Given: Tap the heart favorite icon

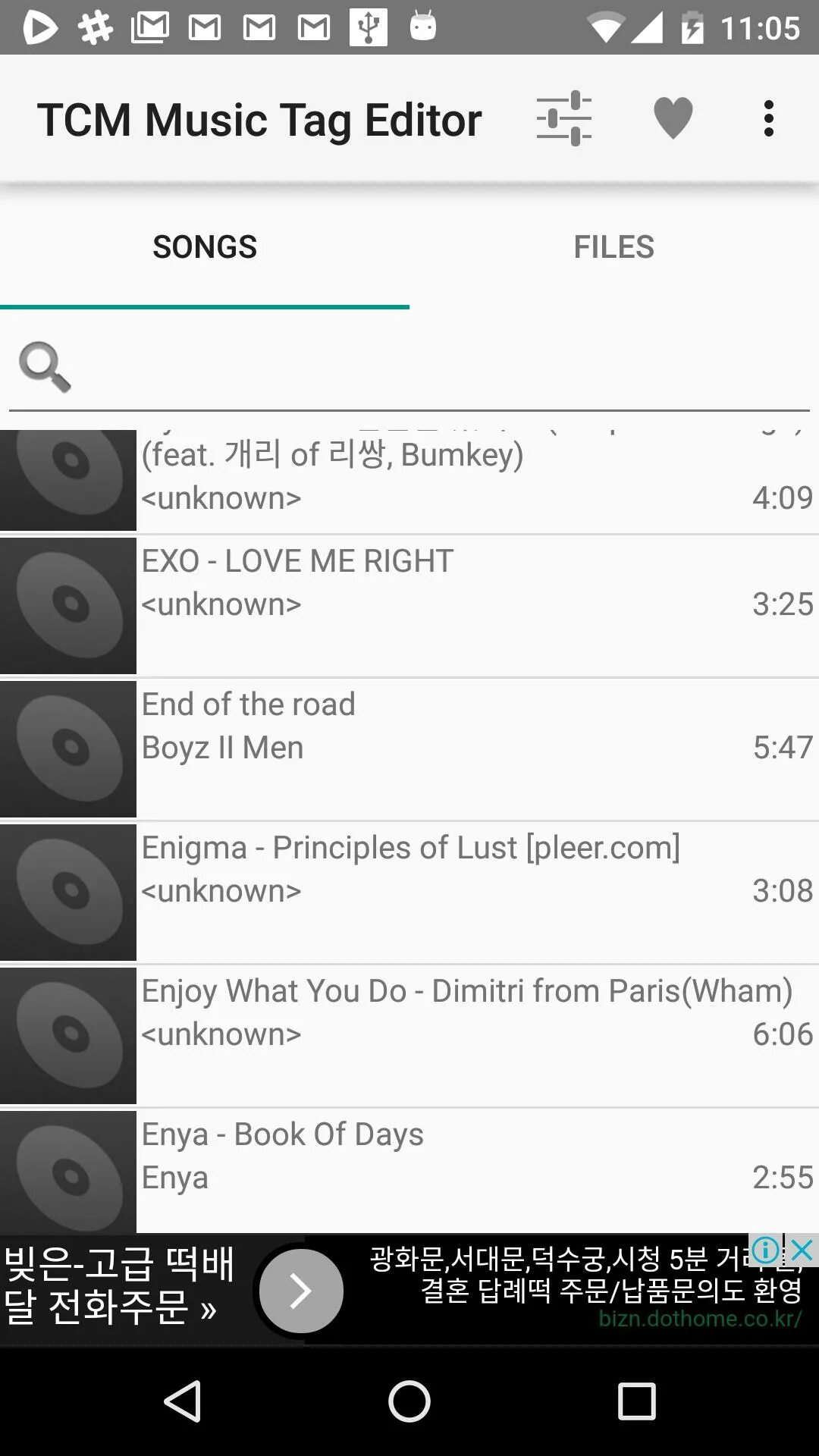Looking at the screenshot, I should (673, 118).
